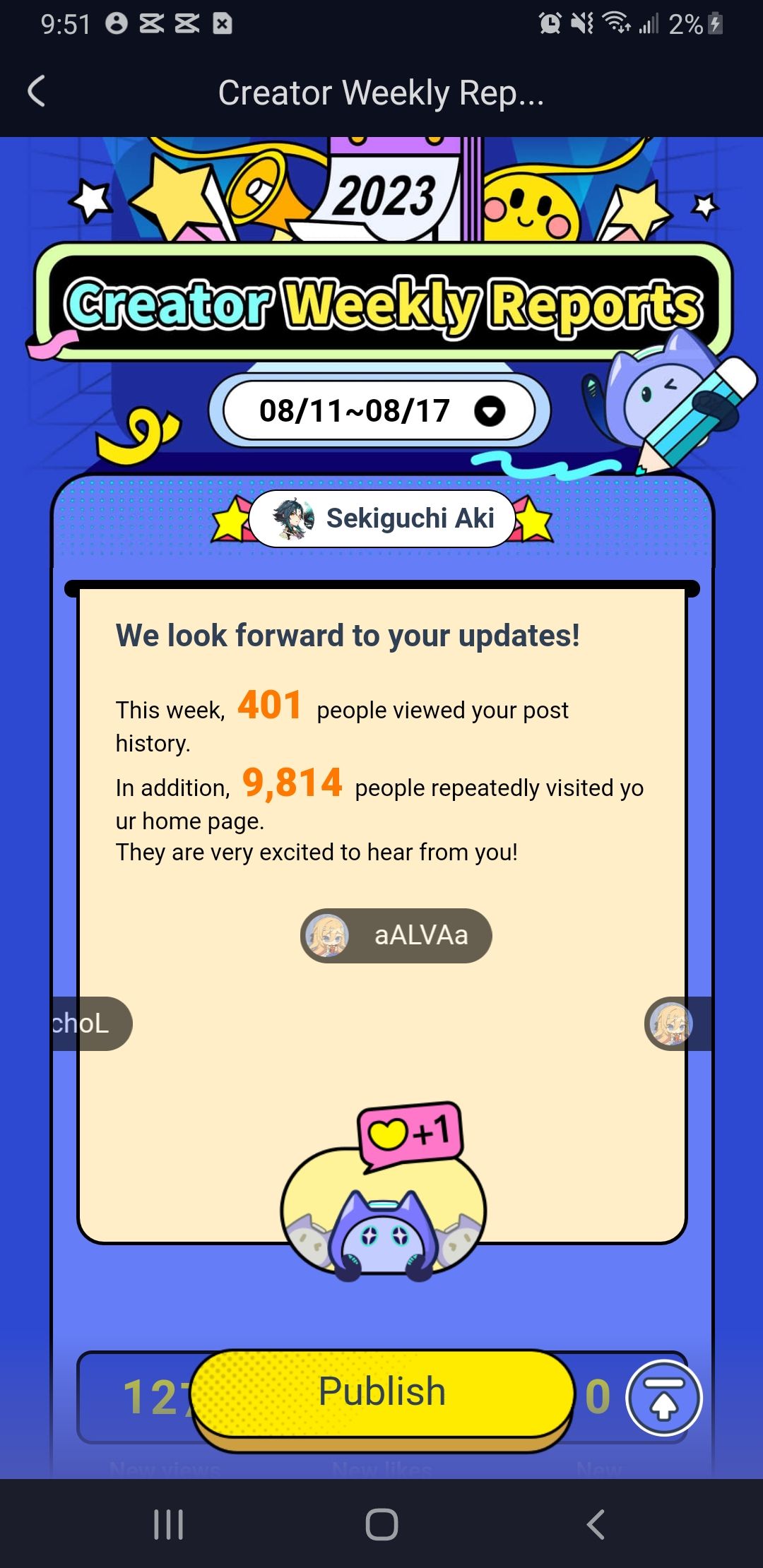Tap the scroll-to-top arrow button
This screenshot has height=1568, width=763.
tap(663, 1397)
